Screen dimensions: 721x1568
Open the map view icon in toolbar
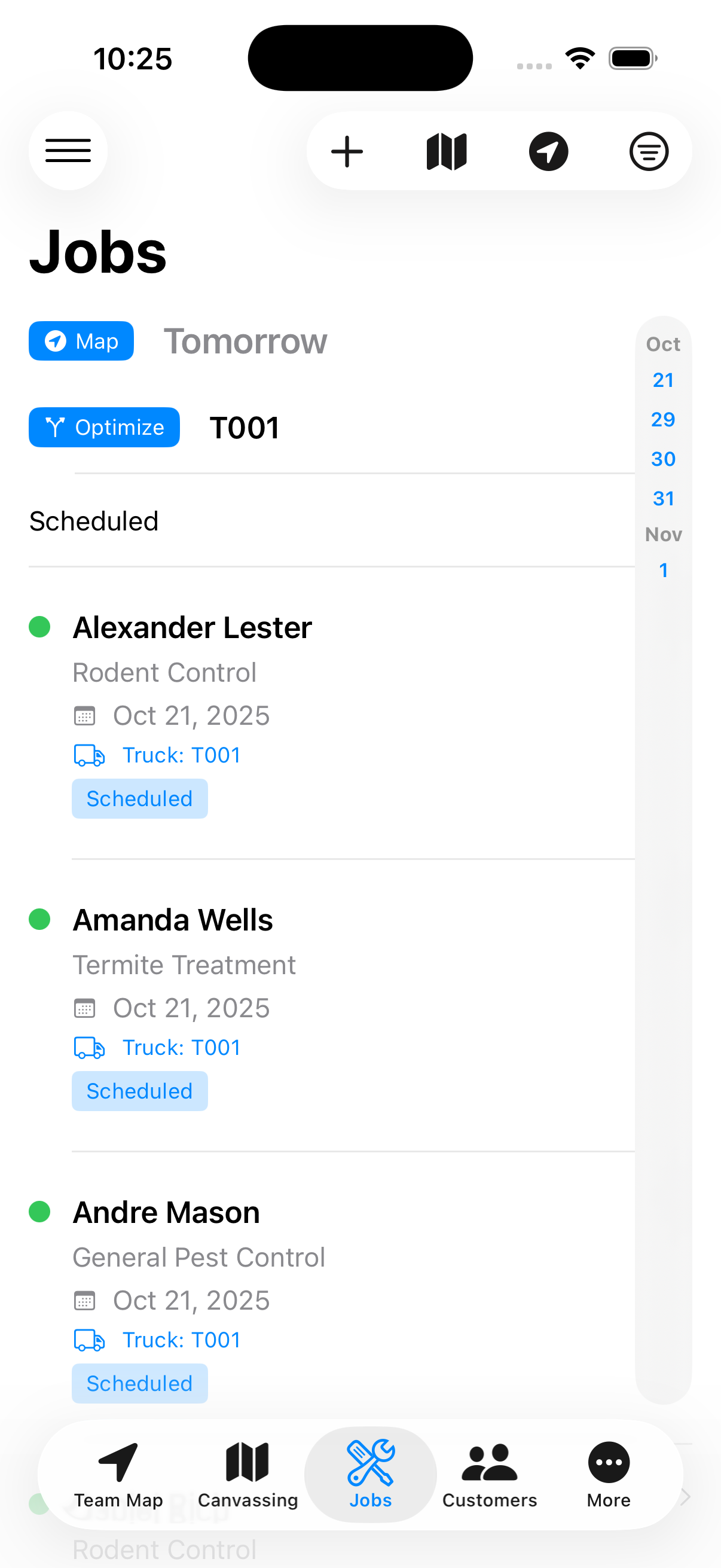click(x=446, y=150)
